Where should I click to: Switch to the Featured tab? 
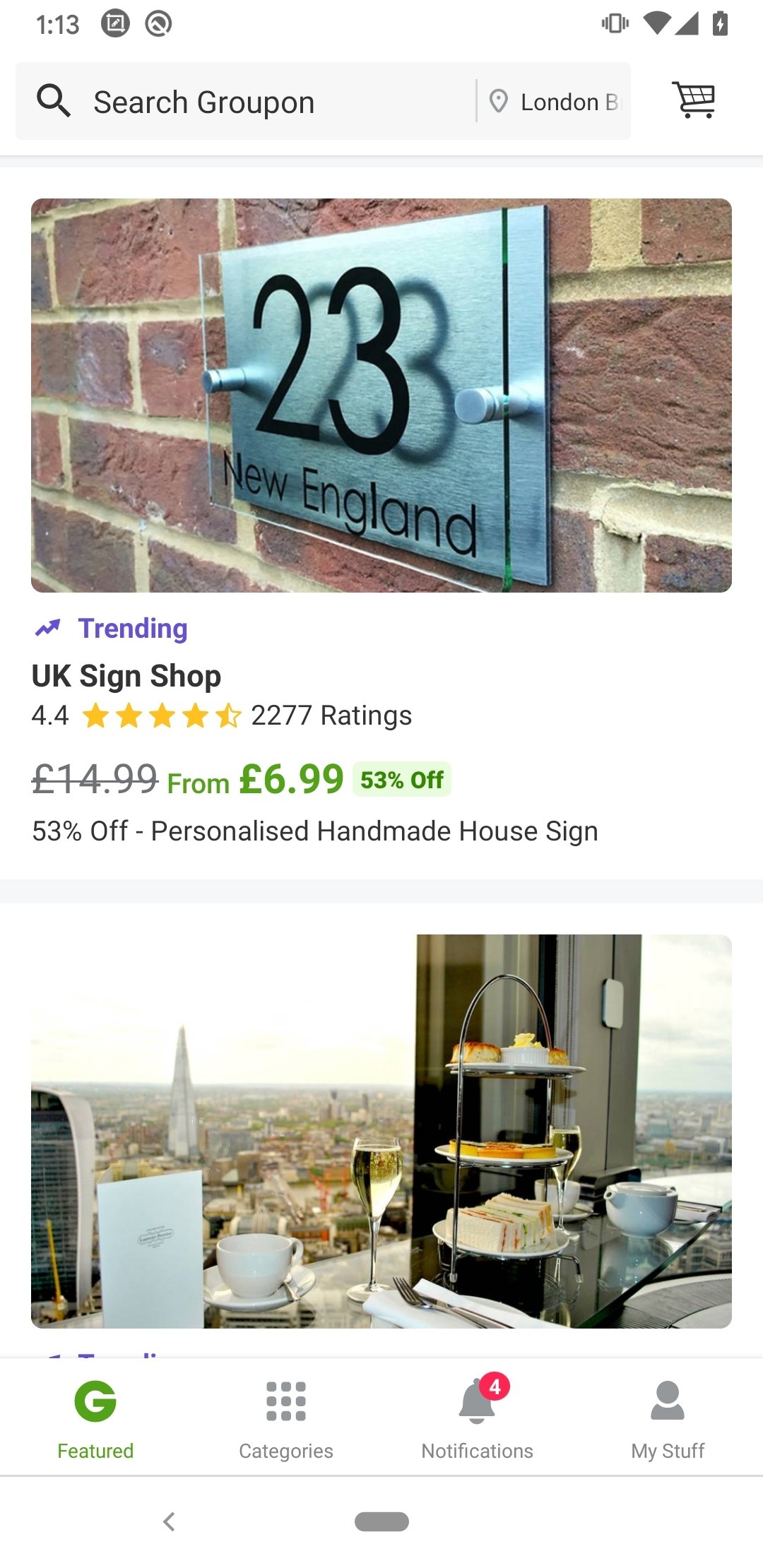point(95,1418)
